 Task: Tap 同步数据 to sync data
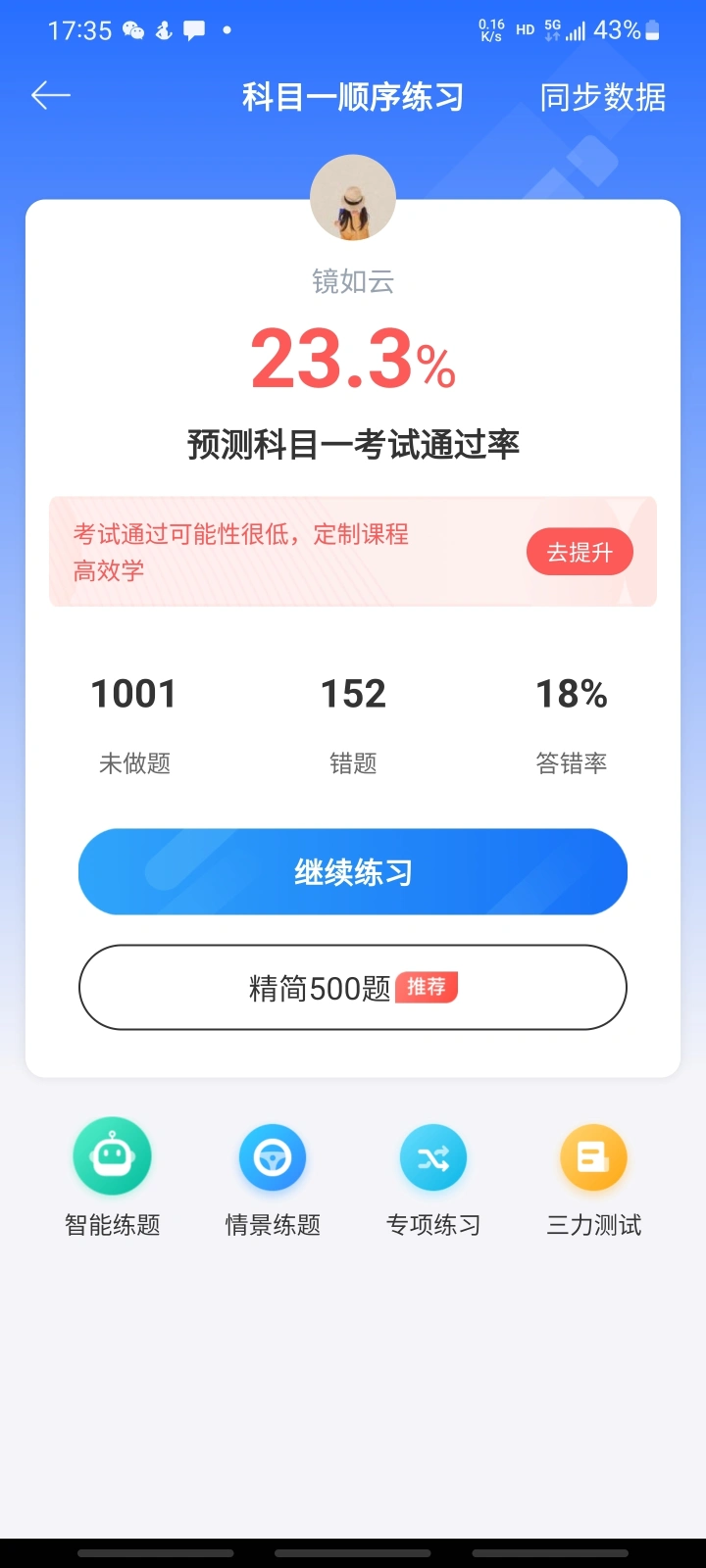point(602,97)
